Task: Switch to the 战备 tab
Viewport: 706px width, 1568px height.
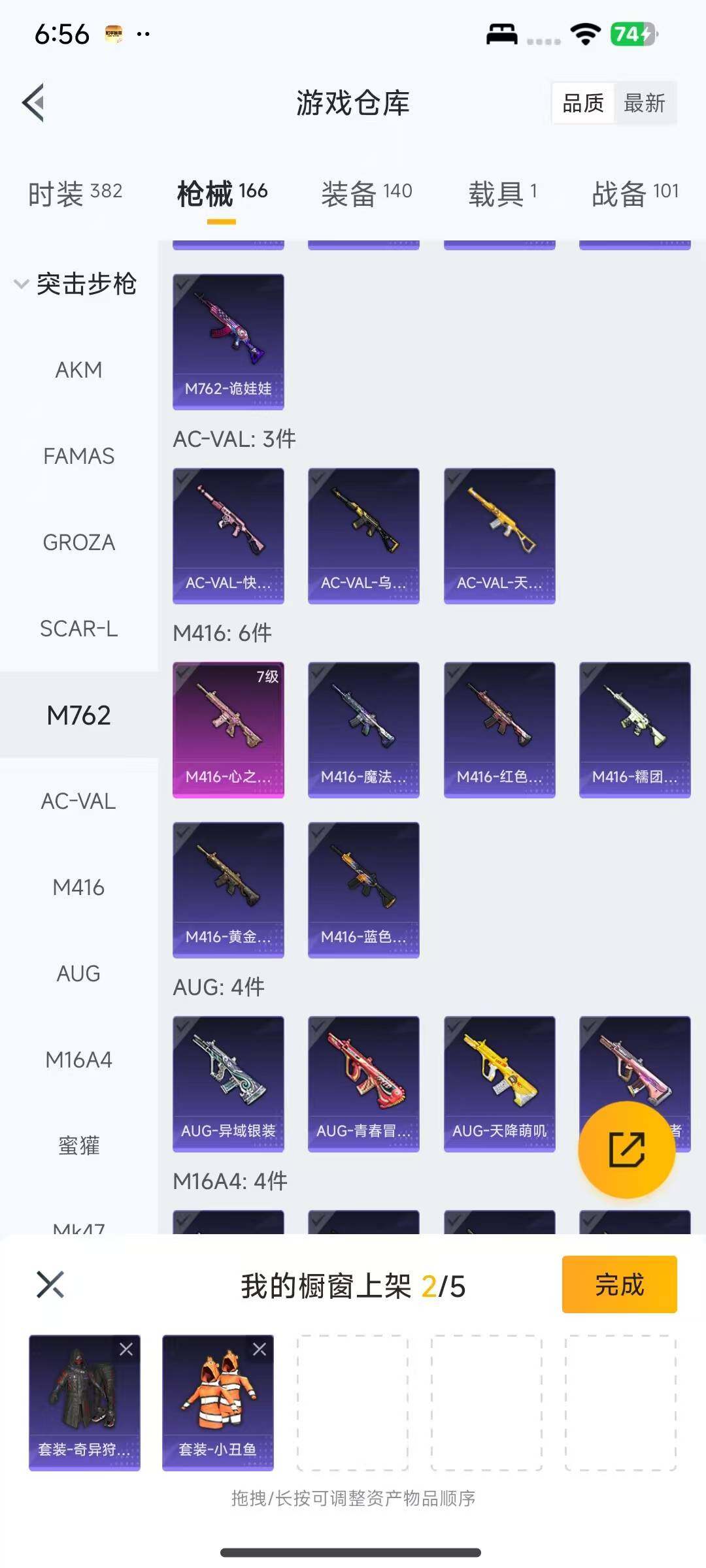Action: [x=635, y=193]
